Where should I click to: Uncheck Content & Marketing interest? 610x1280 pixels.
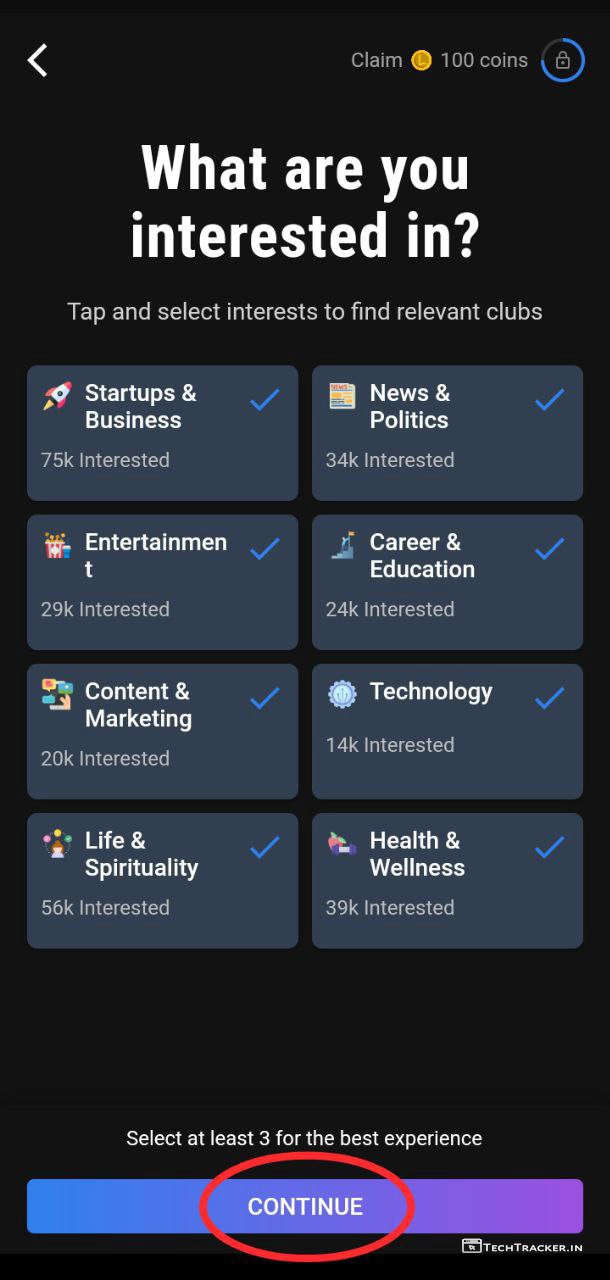pos(162,730)
